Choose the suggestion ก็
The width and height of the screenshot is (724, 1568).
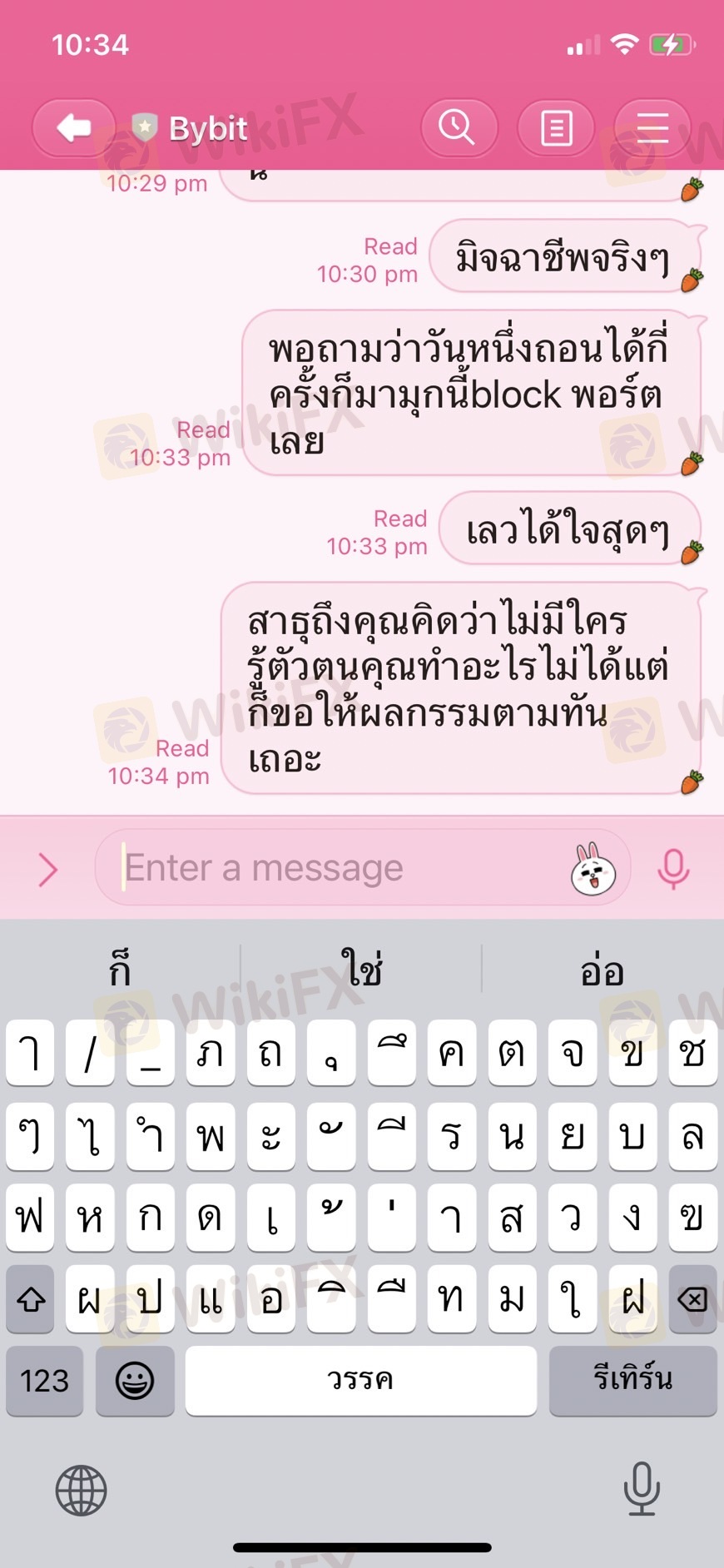[121, 968]
